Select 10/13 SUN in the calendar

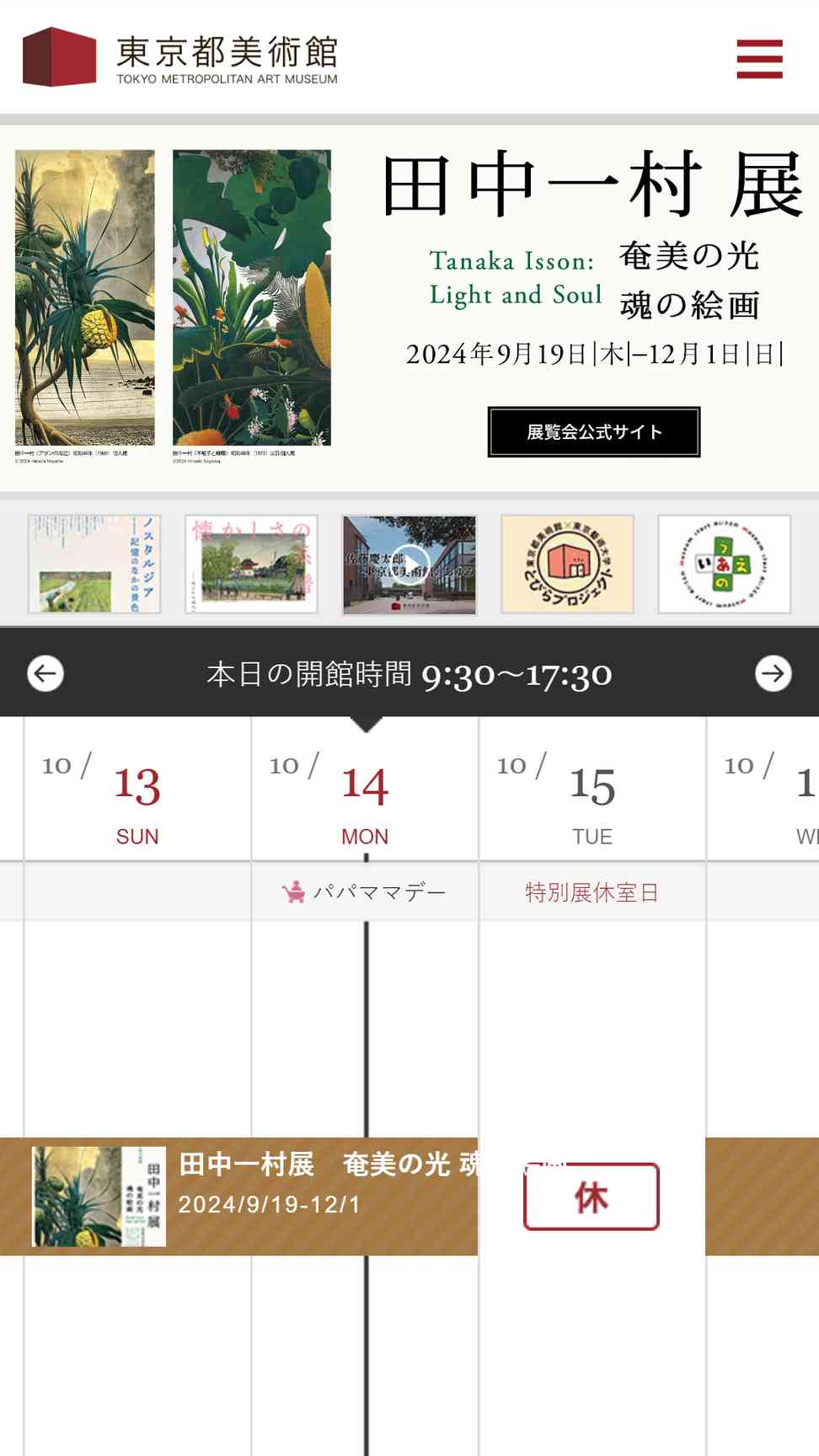[137, 790]
